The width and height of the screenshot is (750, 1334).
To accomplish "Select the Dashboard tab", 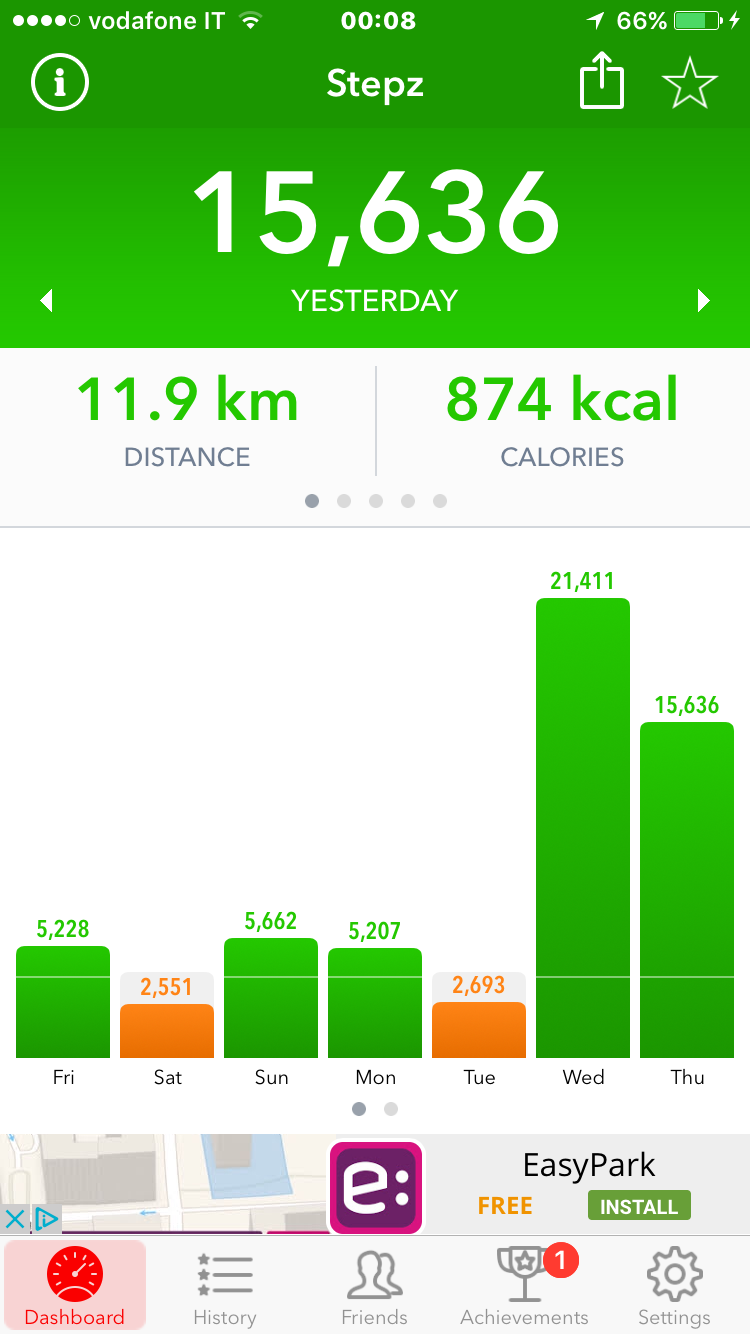I will [x=75, y=1287].
